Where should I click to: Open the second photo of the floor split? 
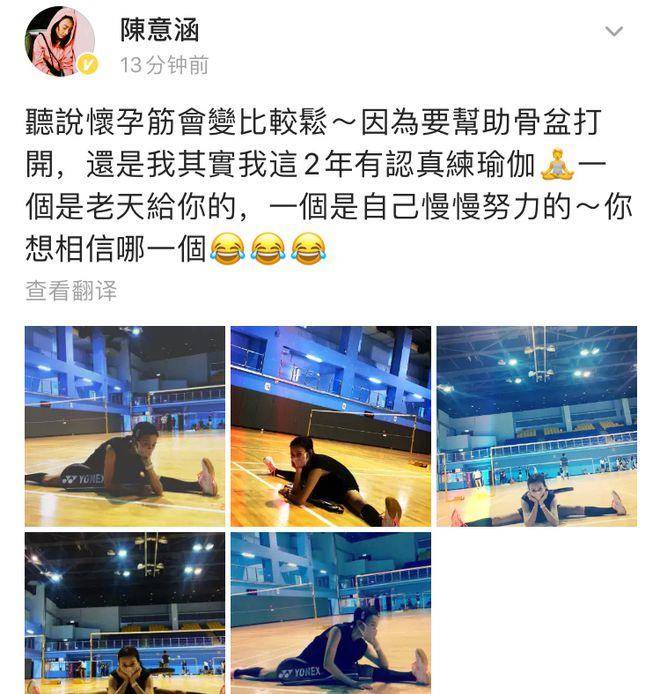331,426
